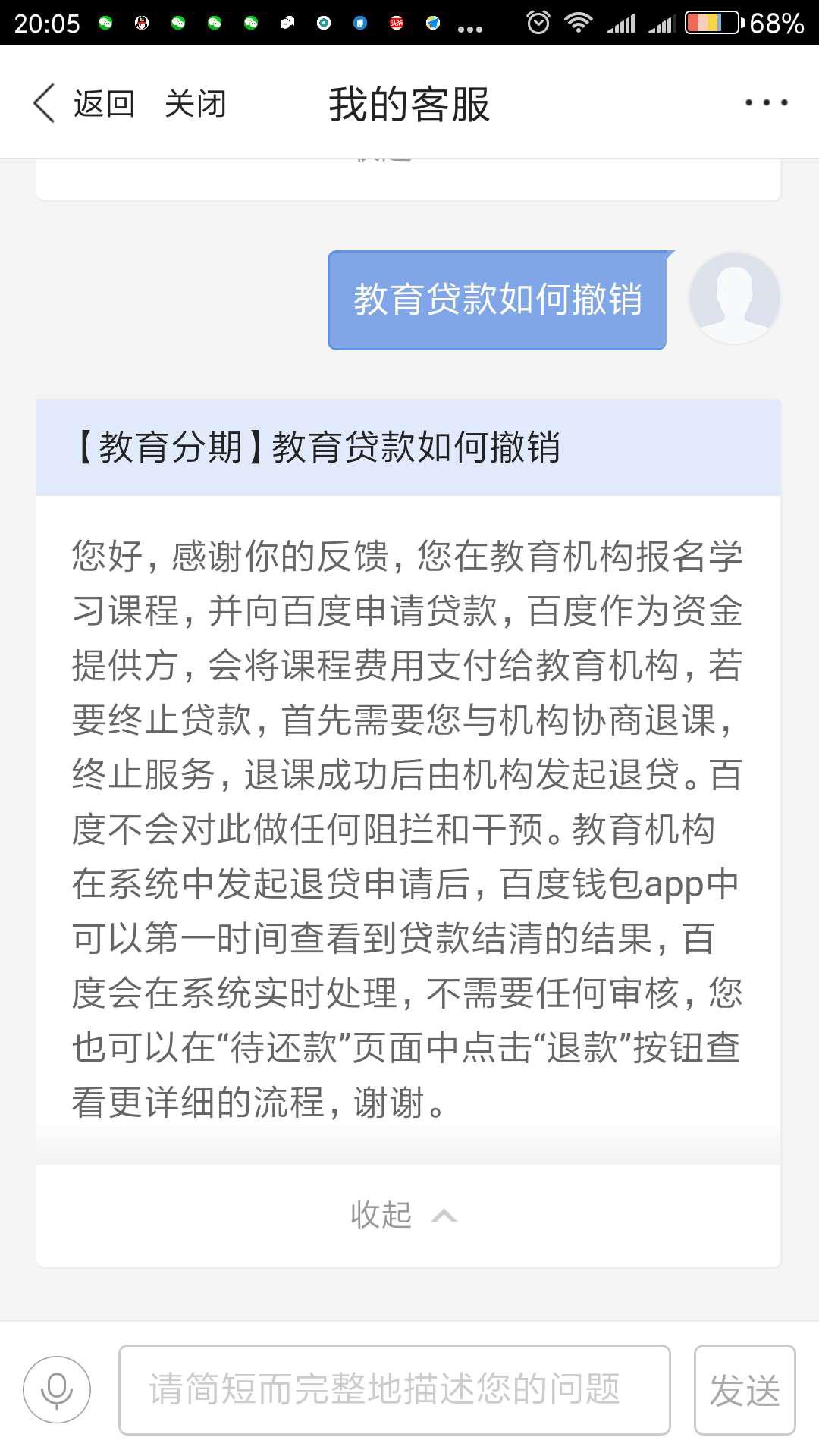Tap the 返回 back button
The width and height of the screenshot is (819, 1456).
pos(85,104)
